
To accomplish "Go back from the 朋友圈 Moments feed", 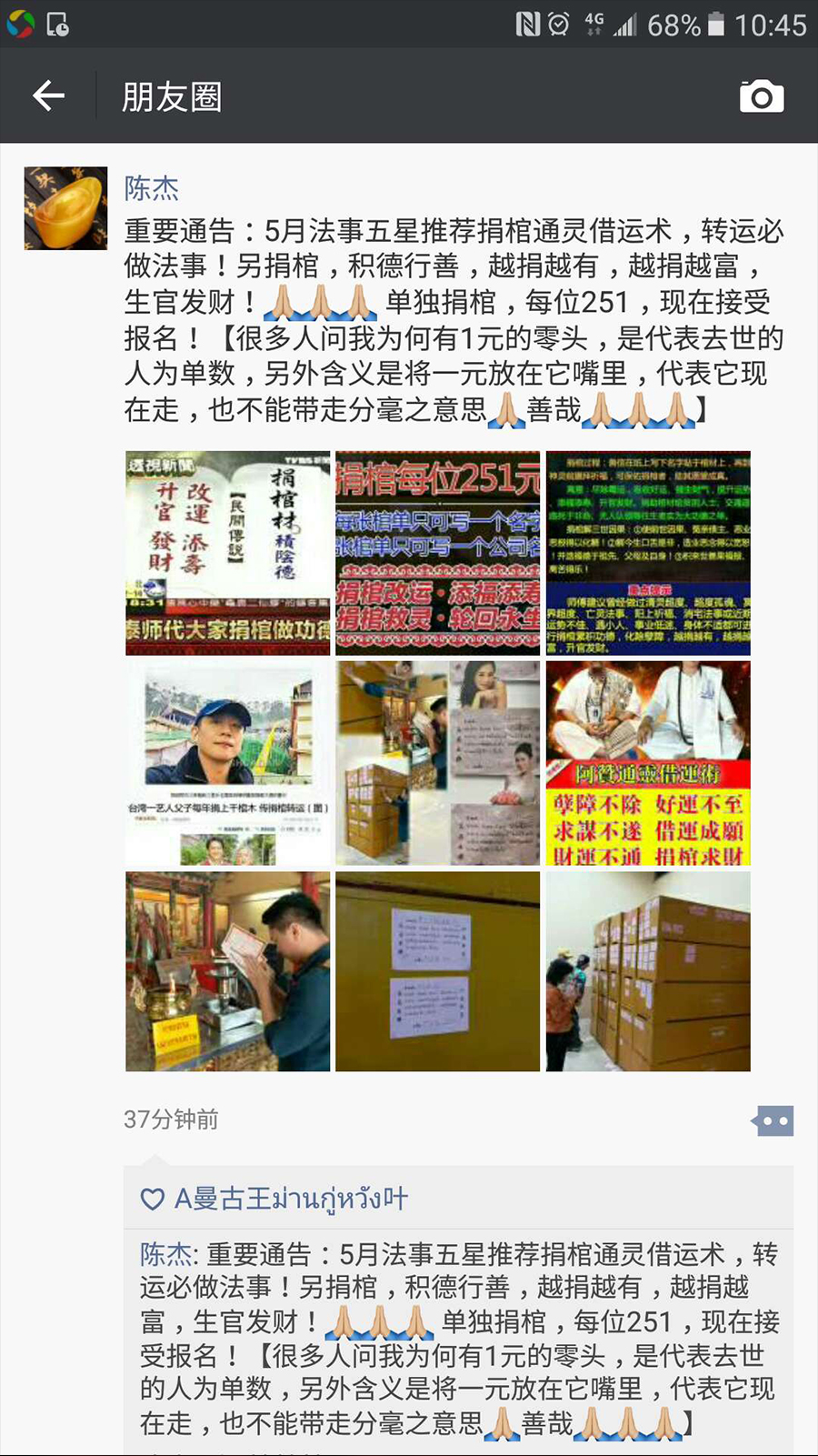I will [x=48, y=95].
